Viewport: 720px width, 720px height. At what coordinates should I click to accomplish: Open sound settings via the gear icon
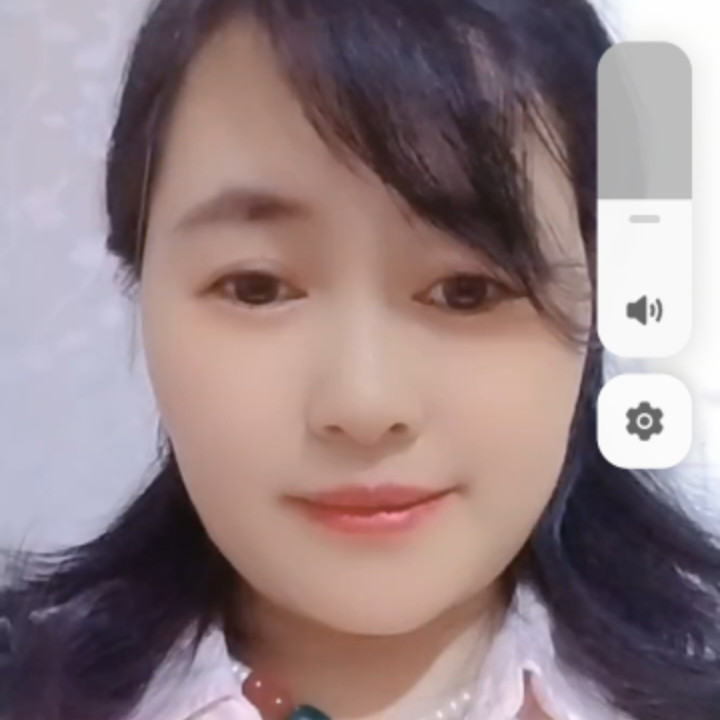[x=644, y=421]
